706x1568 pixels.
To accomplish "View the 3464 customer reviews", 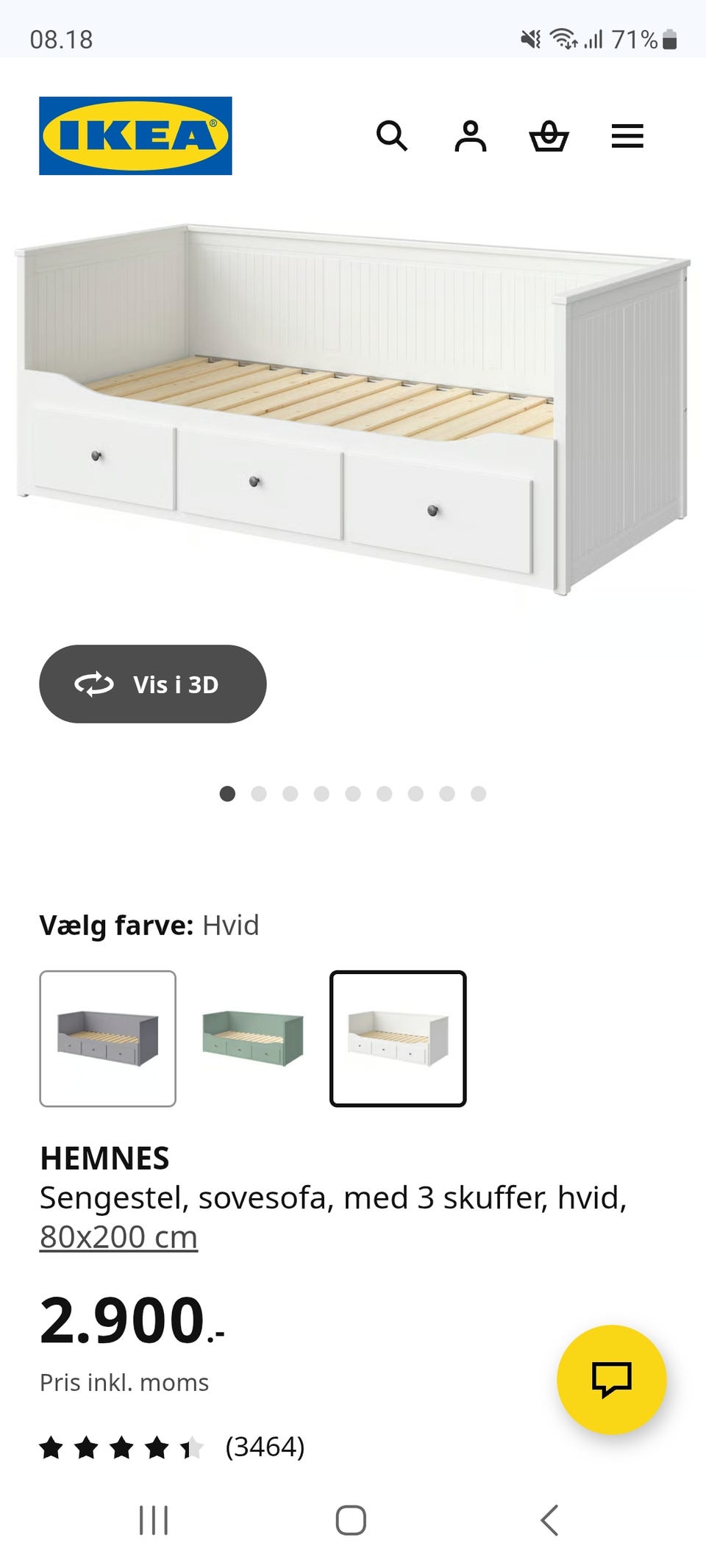I will [265, 1447].
